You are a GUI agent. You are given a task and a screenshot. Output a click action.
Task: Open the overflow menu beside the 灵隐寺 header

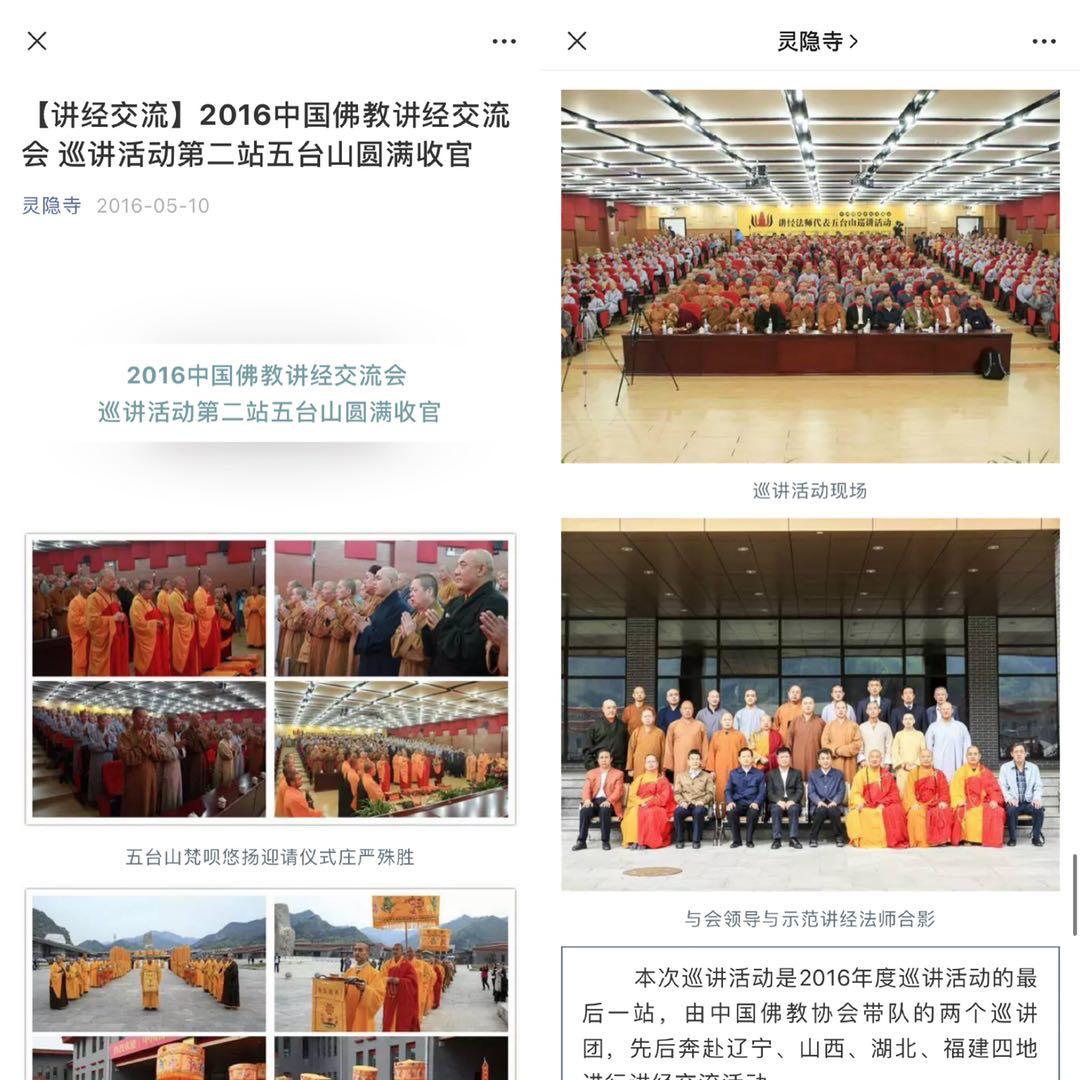[1044, 41]
